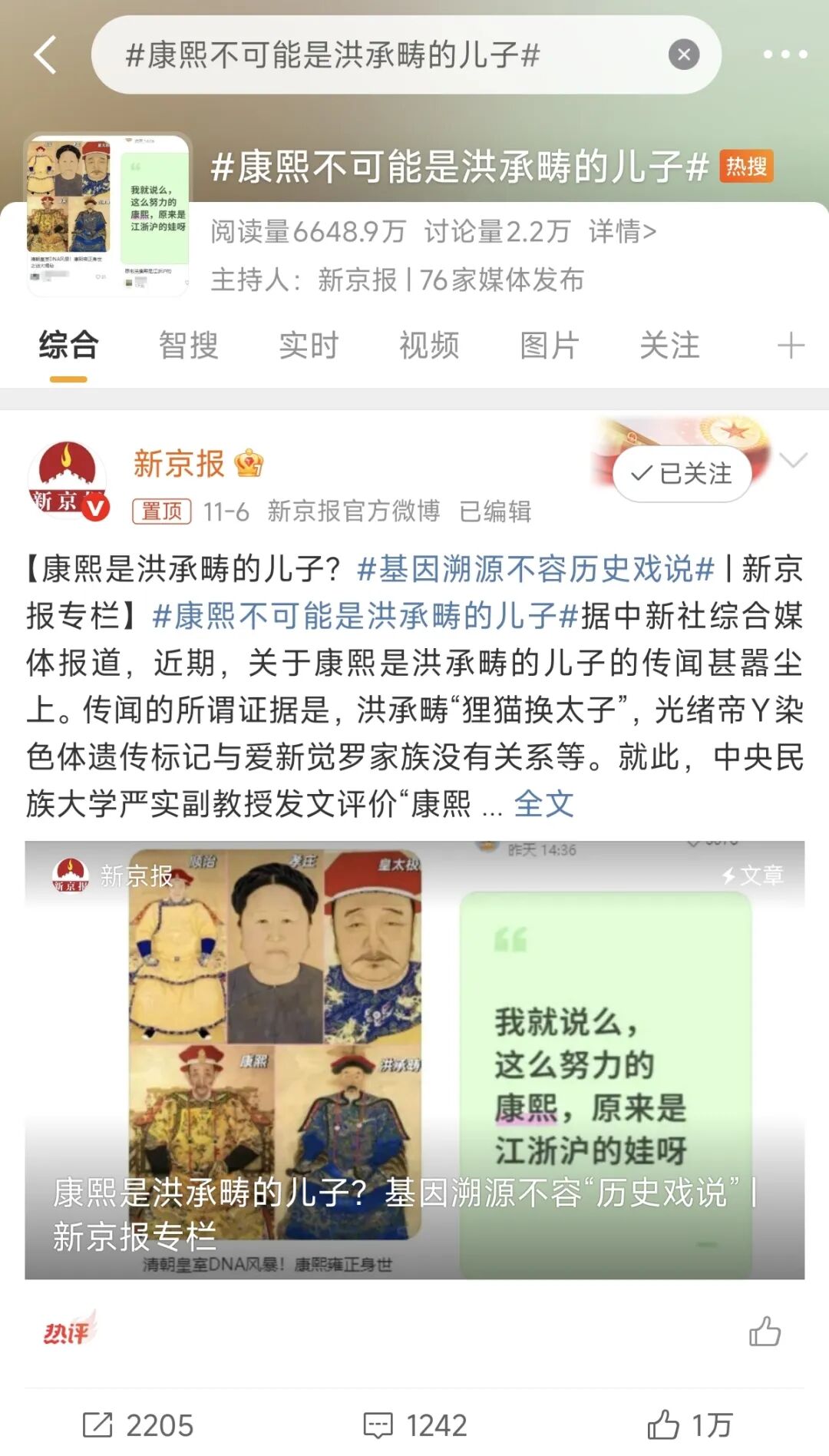Viewport: 829px width, 1456px height.
Task: Switch to the 实时 tab
Action: coord(309,346)
